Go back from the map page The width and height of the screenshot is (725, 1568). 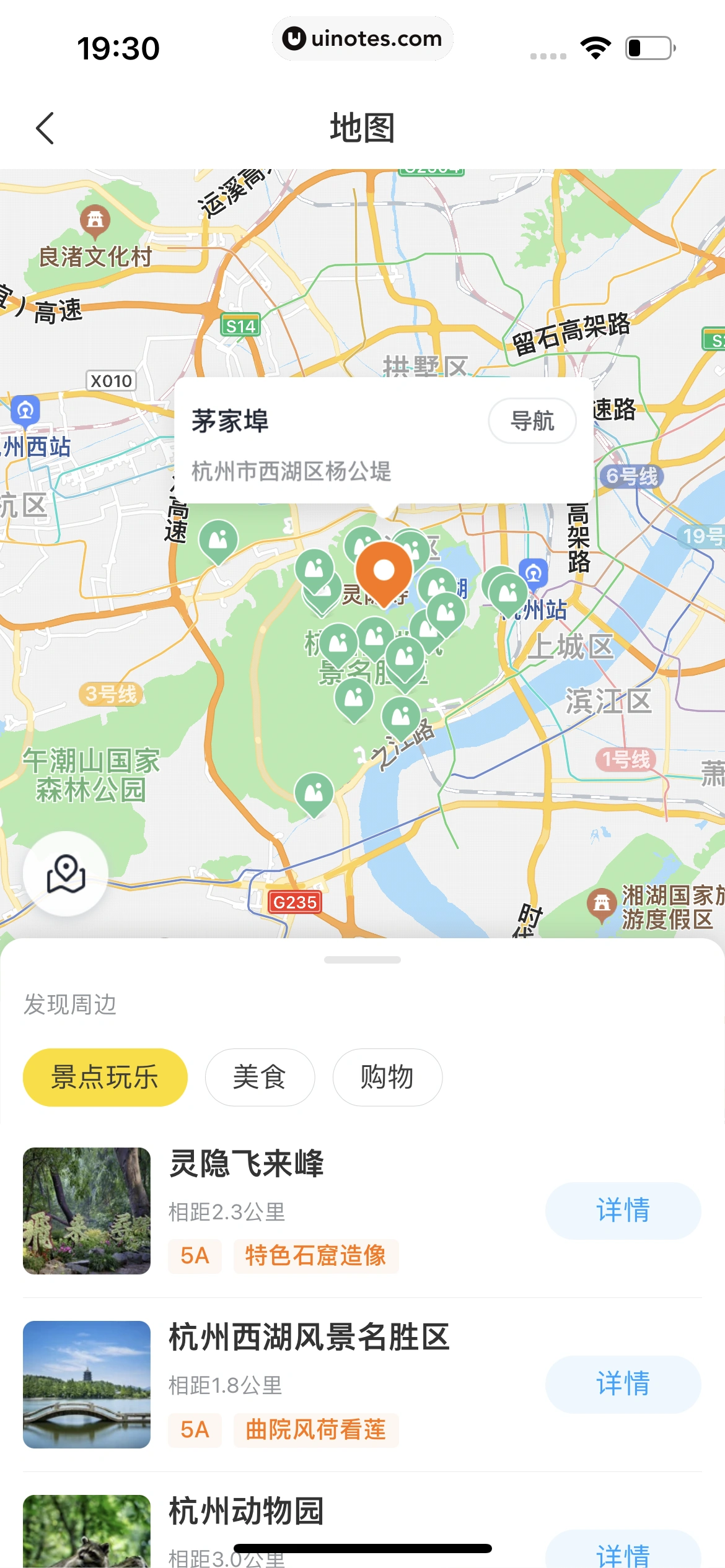click(x=45, y=128)
